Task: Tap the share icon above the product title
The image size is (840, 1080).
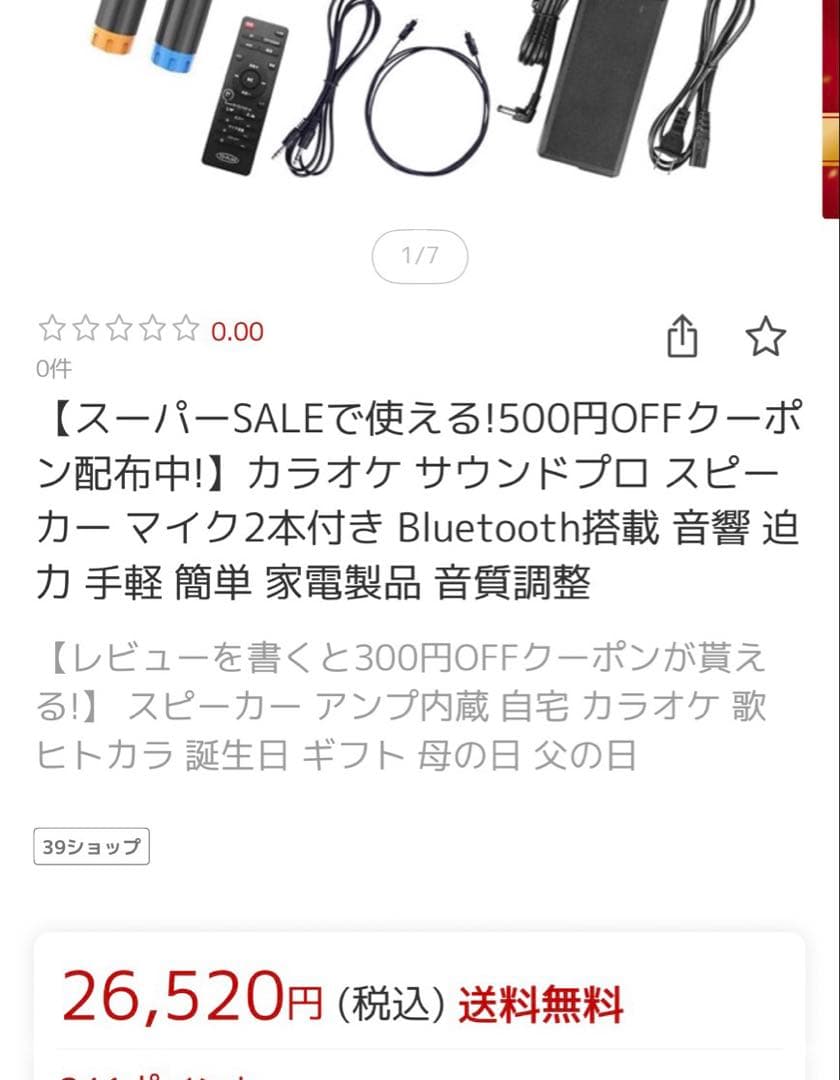Action: pyautogui.click(x=684, y=338)
